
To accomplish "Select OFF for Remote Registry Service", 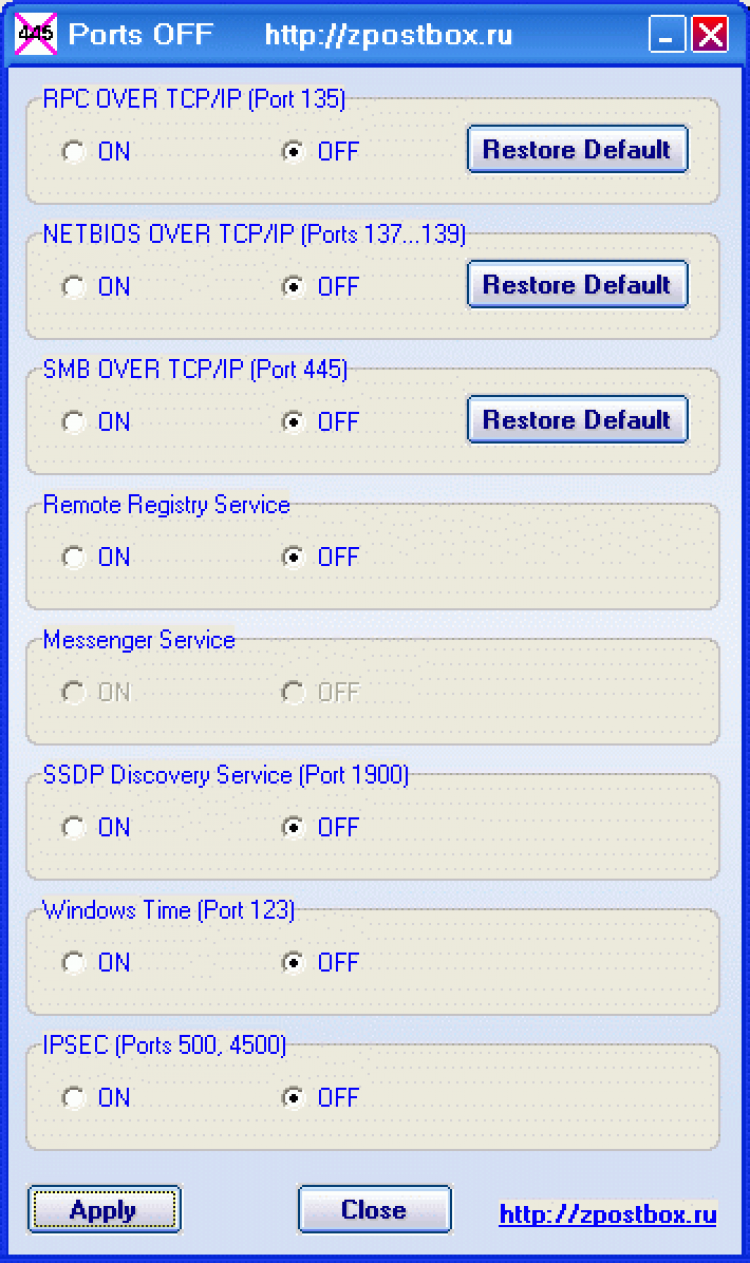I will (293, 557).
